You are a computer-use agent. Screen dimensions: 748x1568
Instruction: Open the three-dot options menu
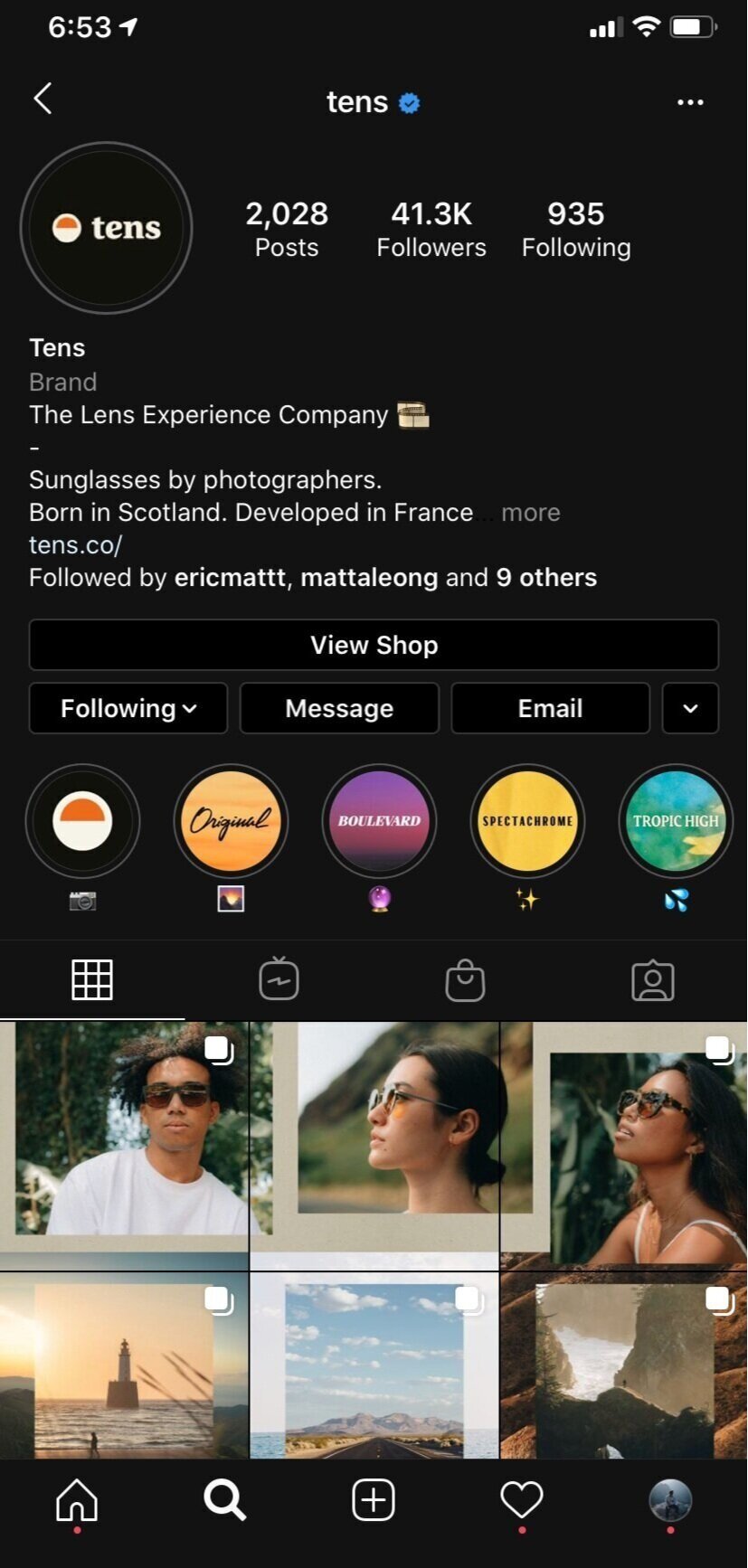coord(690,102)
